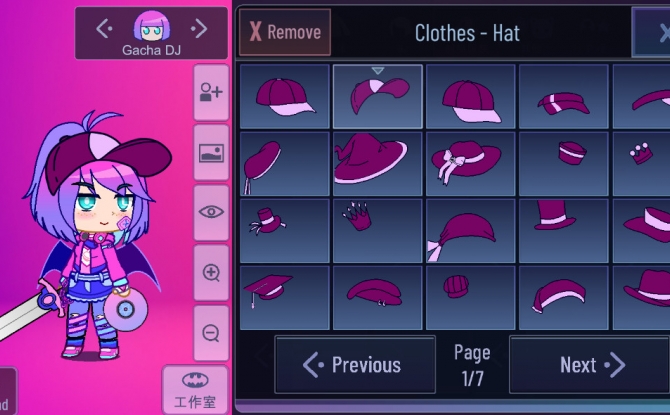This screenshot has width=670, height=415.
Task: Tap the add character icon
Action: click(211, 92)
